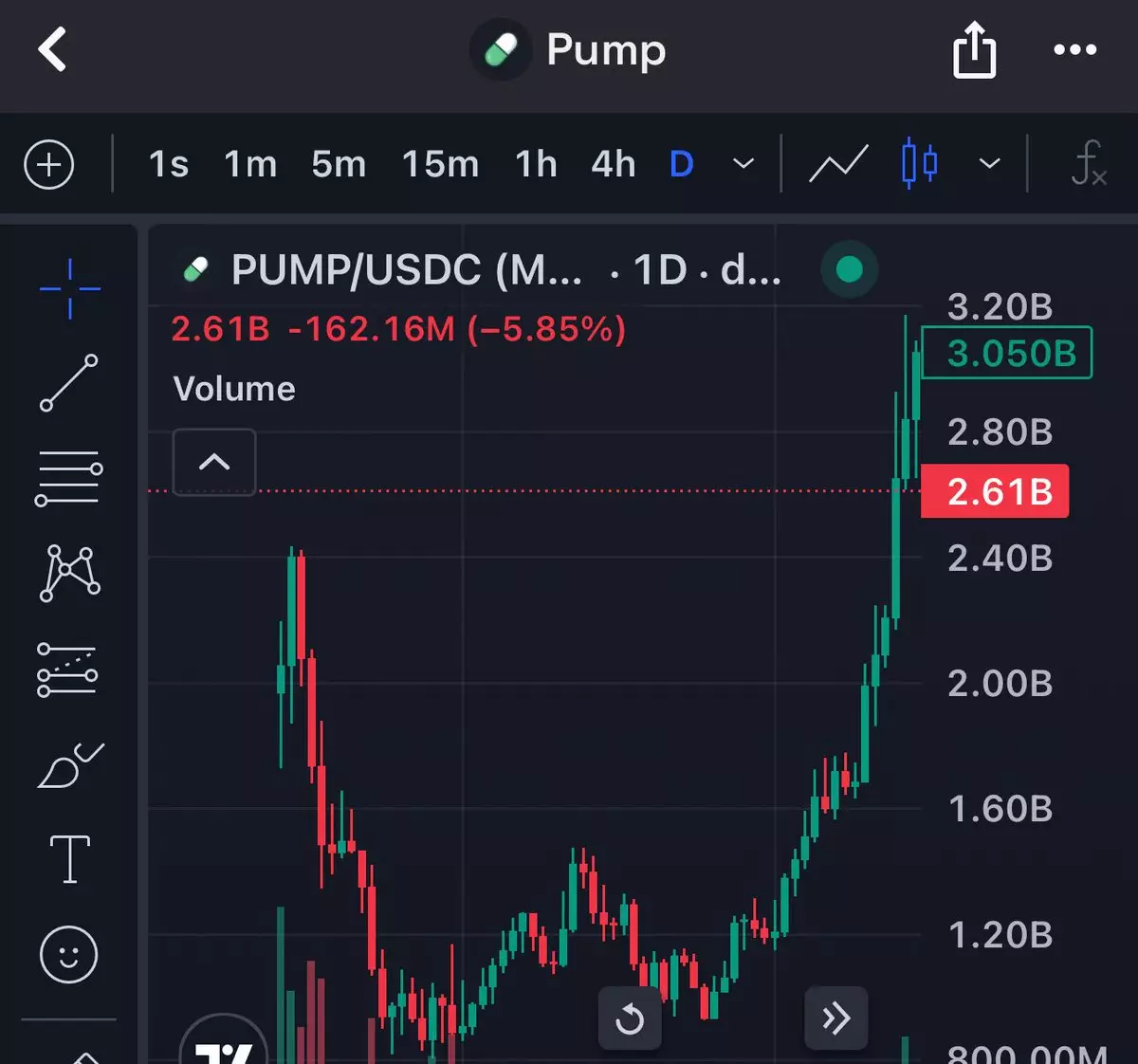Switch to the 1s timeframe
Image resolution: width=1138 pixels, height=1064 pixels.
pos(169,165)
